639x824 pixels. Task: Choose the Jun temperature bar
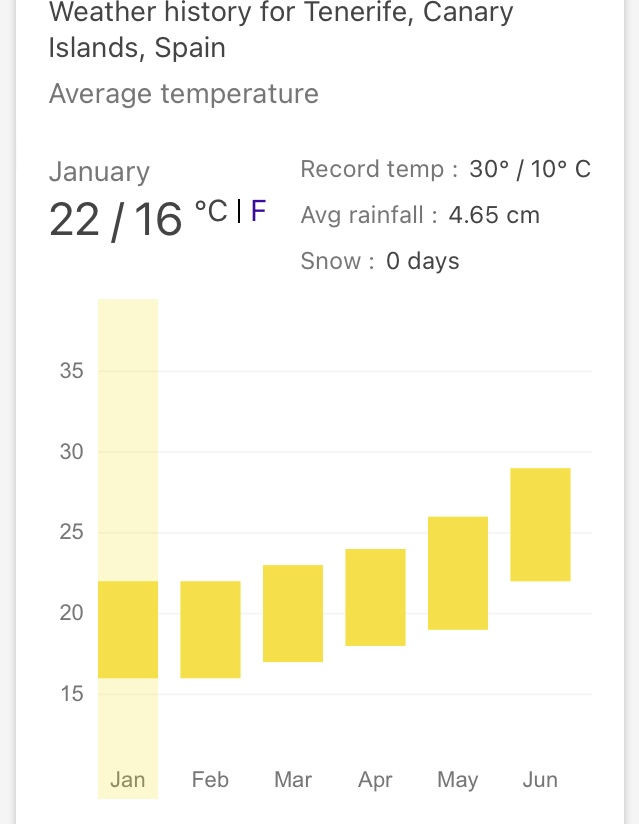(x=540, y=524)
